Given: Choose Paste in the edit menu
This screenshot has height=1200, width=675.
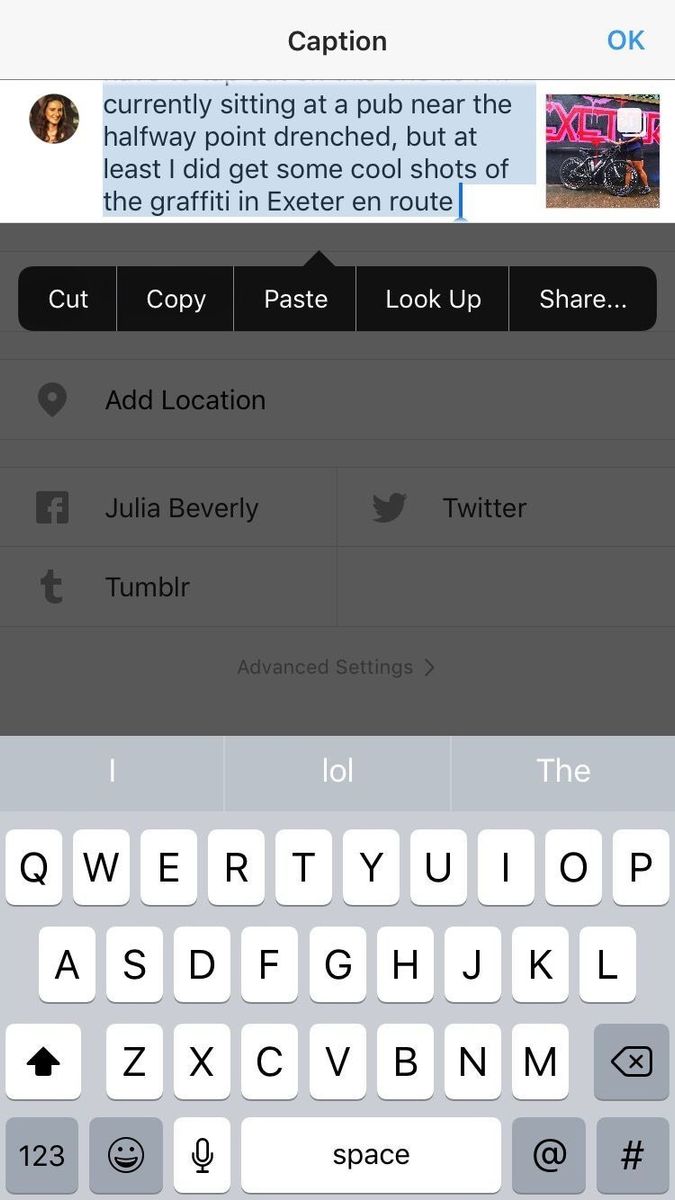Looking at the screenshot, I should click(x=295, y=299).
